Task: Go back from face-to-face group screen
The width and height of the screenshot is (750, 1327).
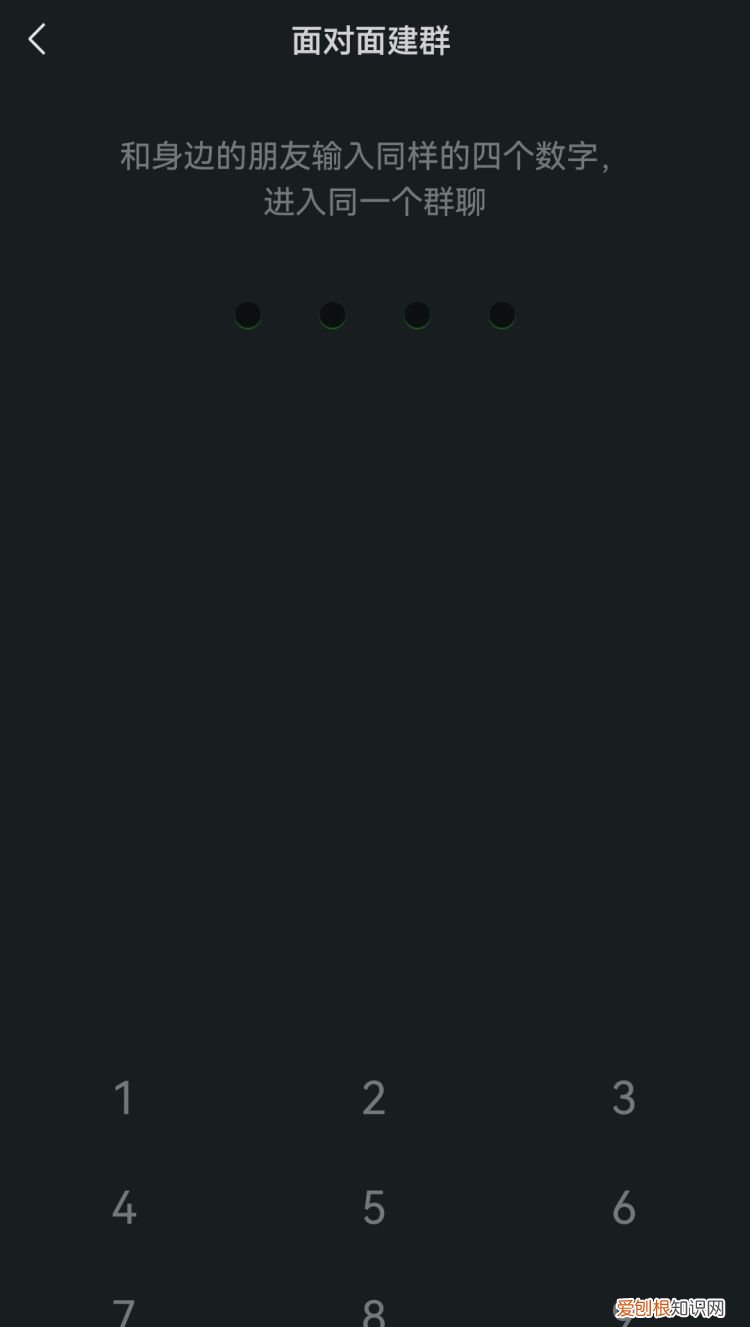Action: [38, 40]
